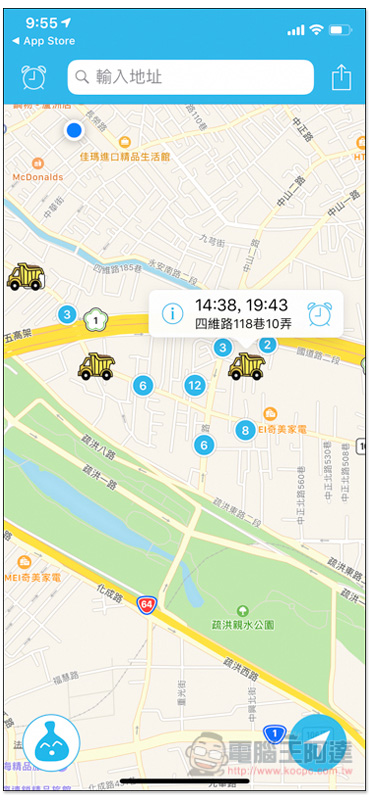Open the alarm clock icon in top bar
Viewport: 369px width, 800px height.
point(34,78)
